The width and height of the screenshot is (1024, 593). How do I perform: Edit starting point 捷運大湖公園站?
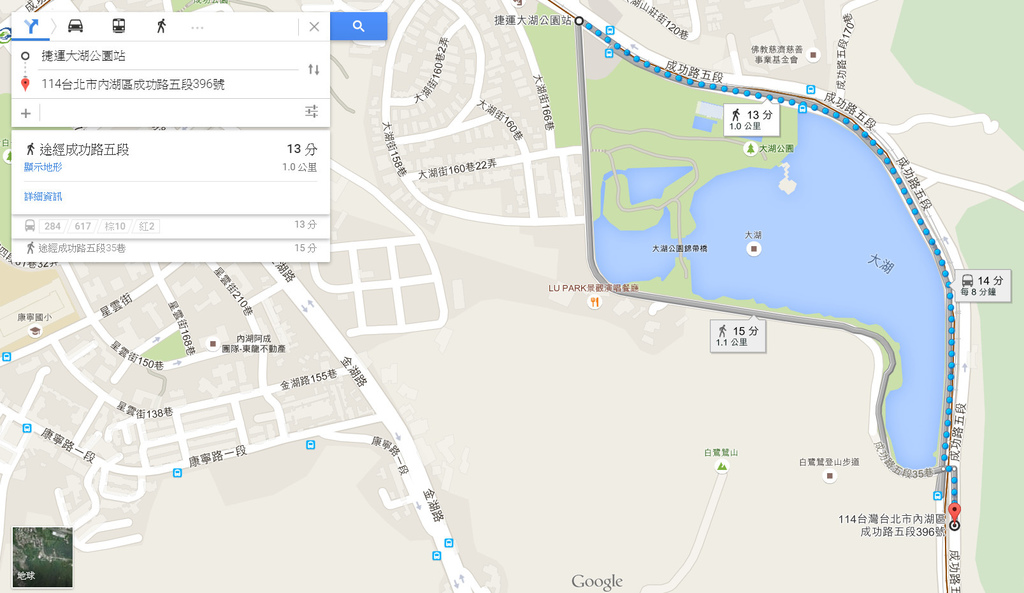[160, 56]
